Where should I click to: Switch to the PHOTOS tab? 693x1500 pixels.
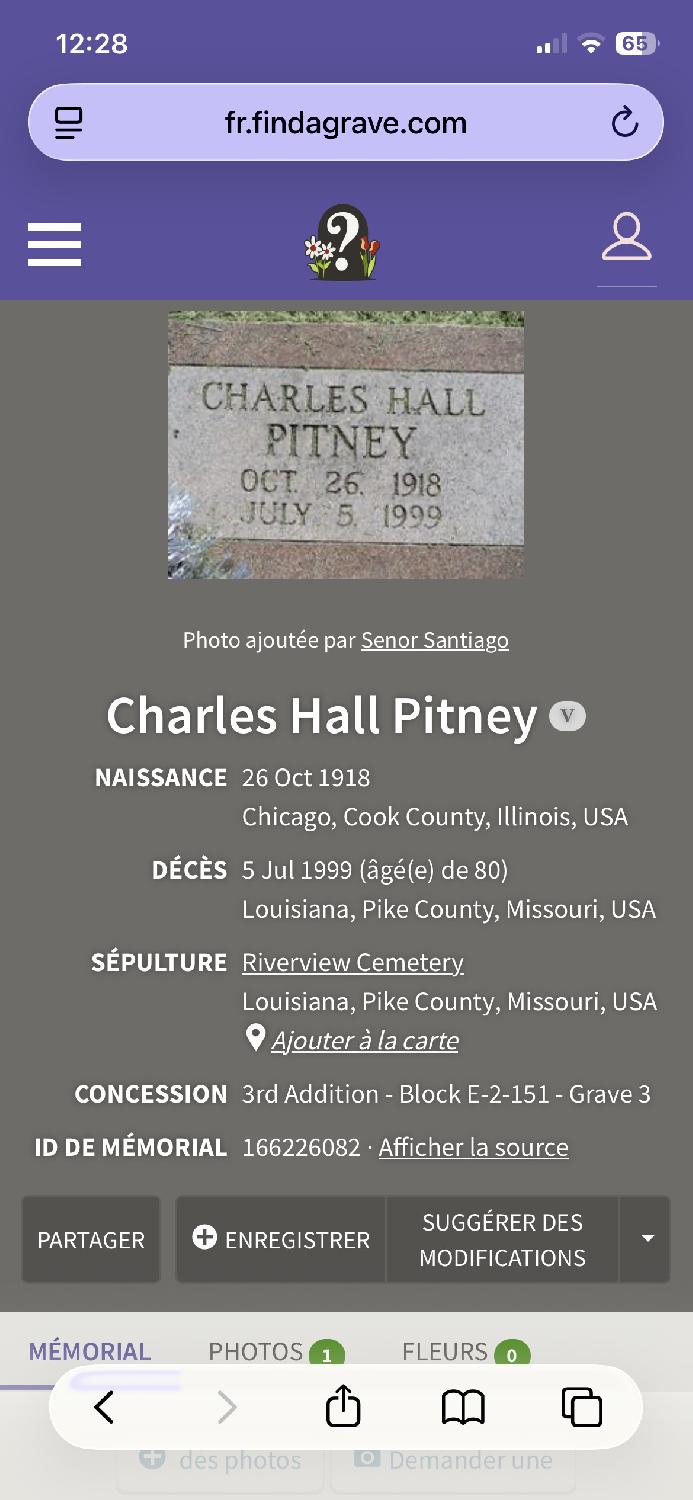click(x=275, y=1352)
